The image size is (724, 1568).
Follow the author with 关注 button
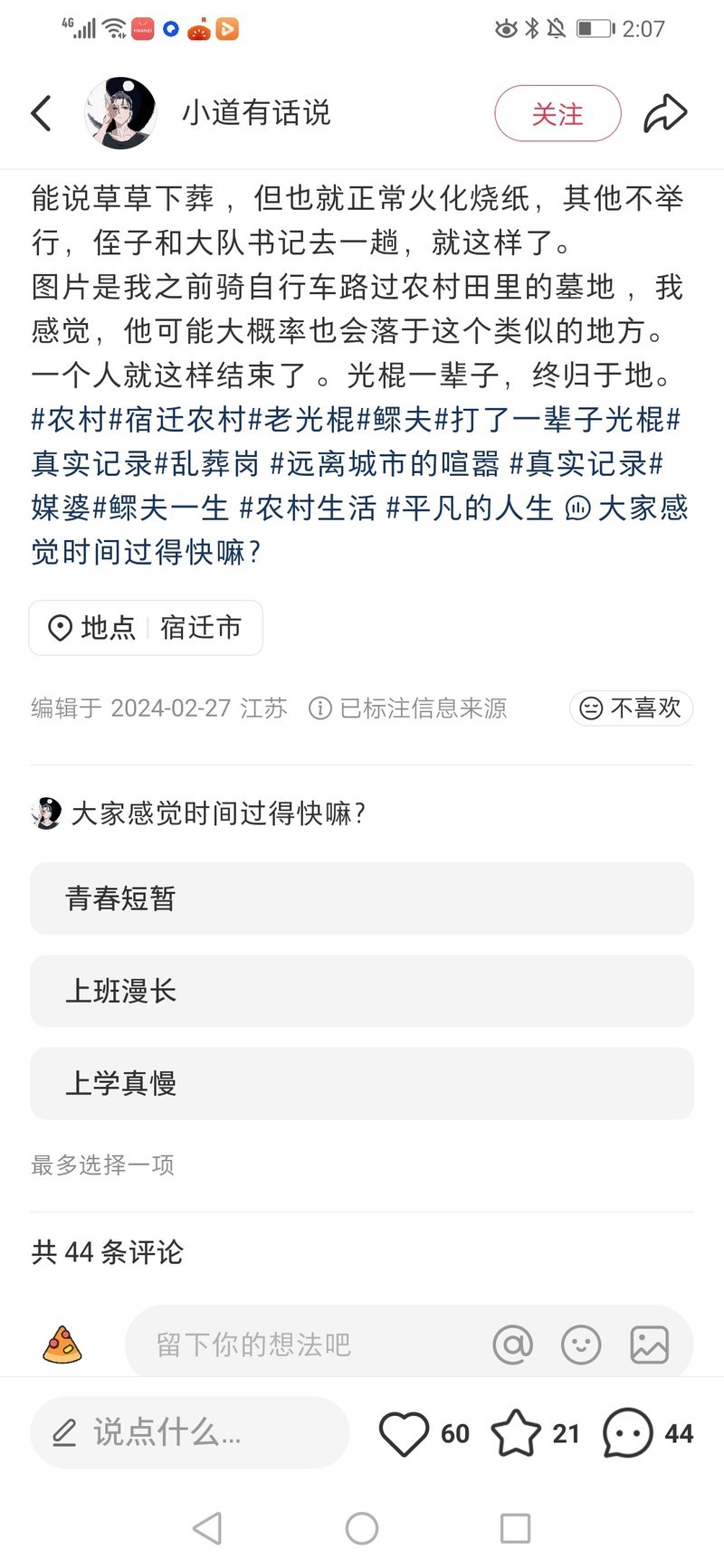(x=557, y=114)
